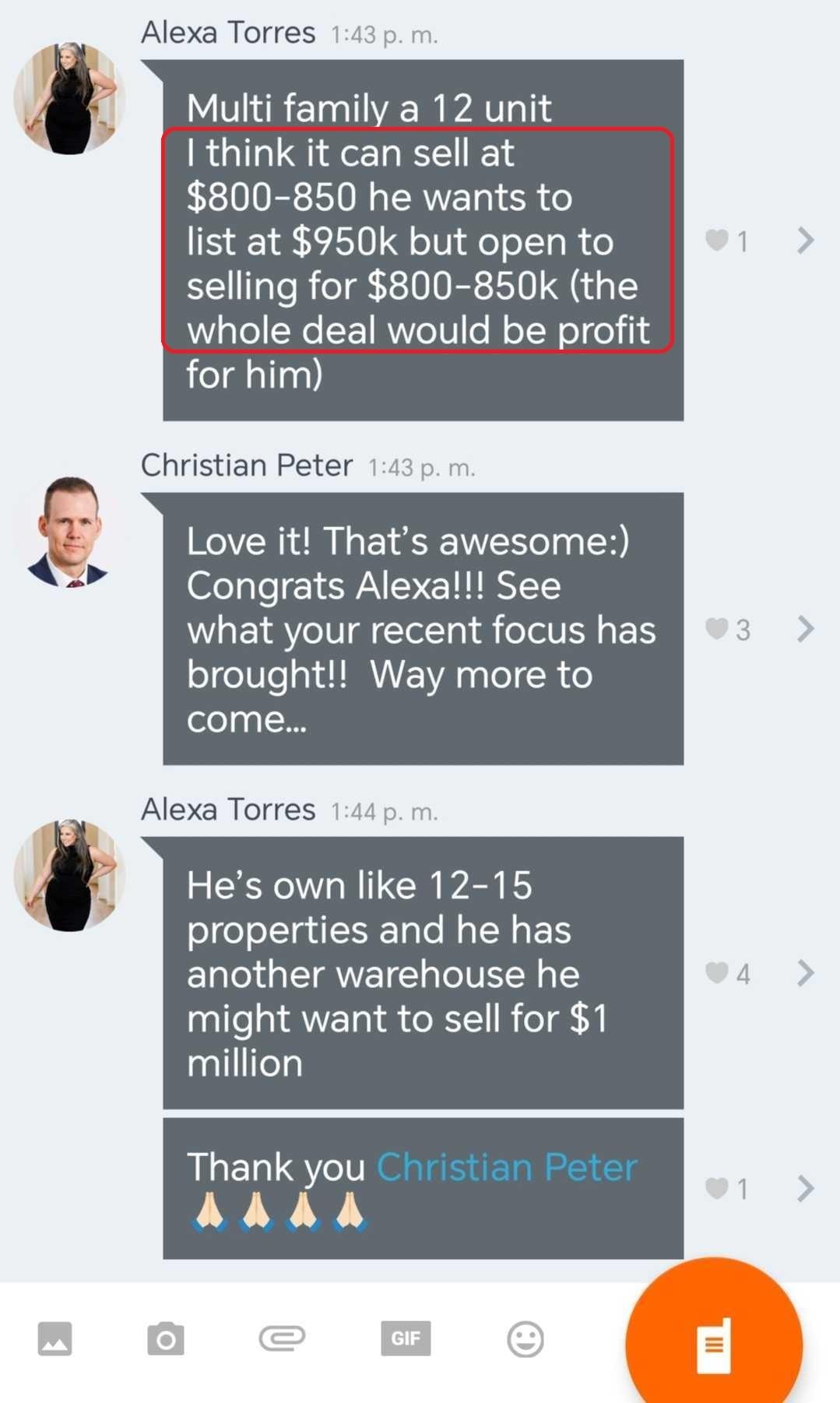Image resolution: width=840 pixels, height=1403 pixels.
Task: Like the "Thank you Christian Peter" message
Action: (x=717, y=1188)
